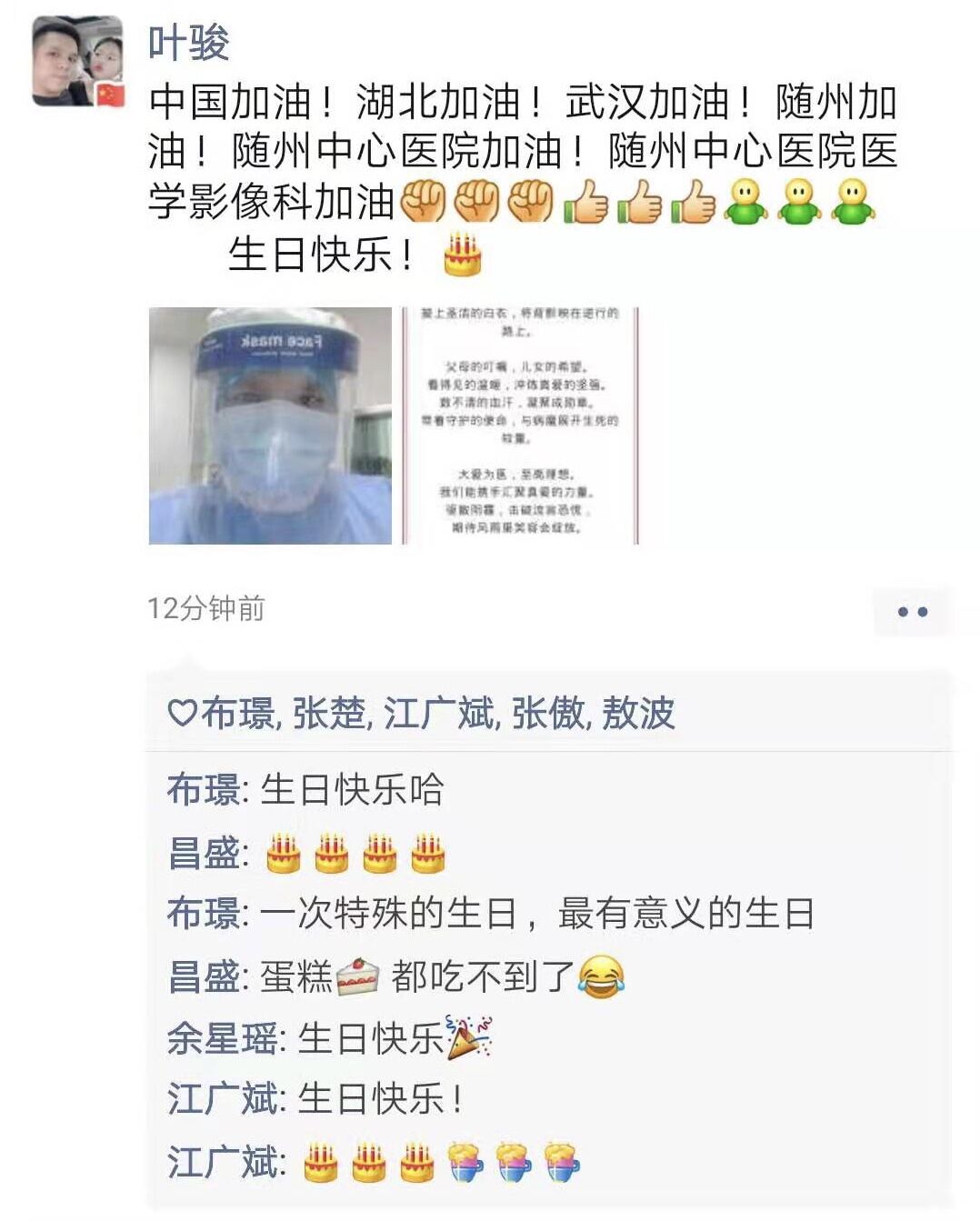View the face-mask selfie photo
This screenshot has height=1221, width=980.
270,425
